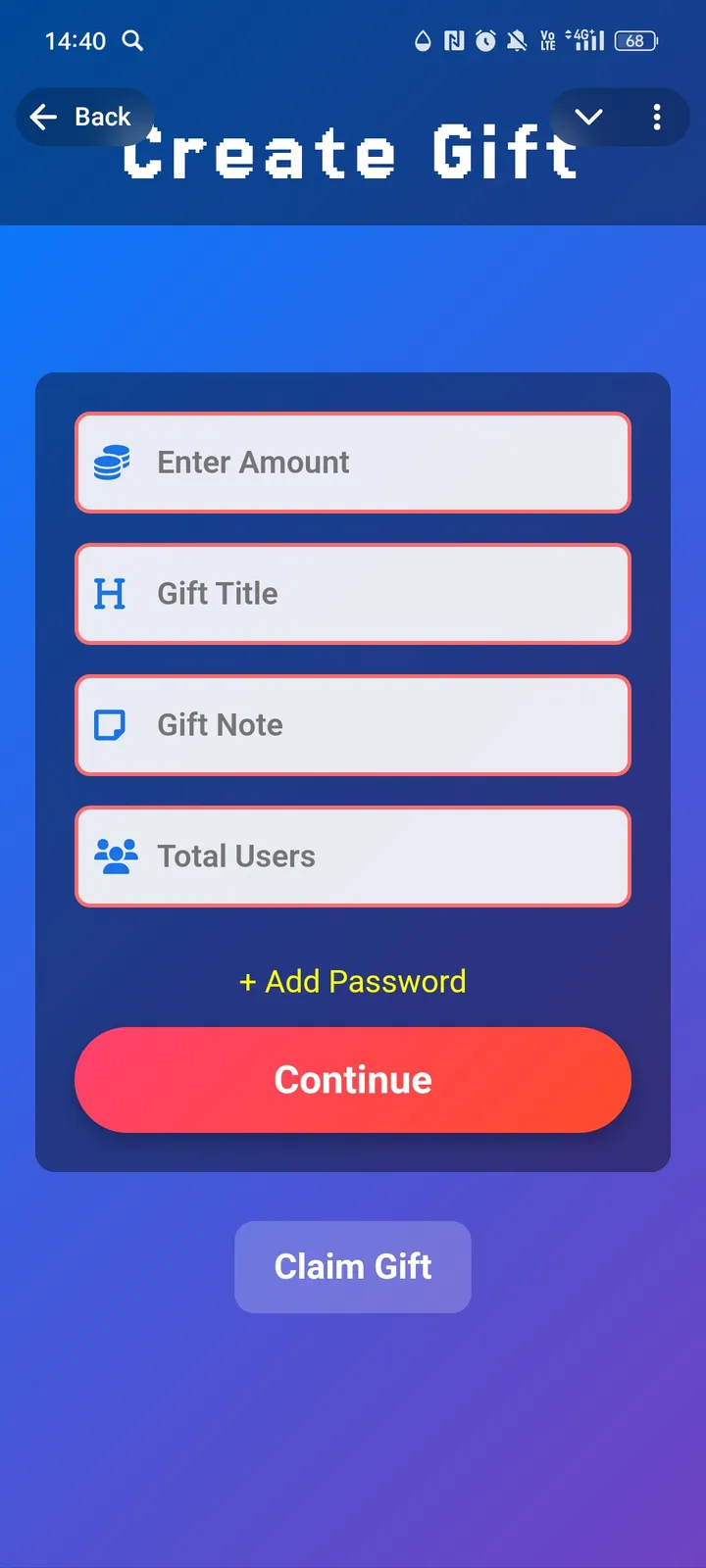Open the three-dot overflow menu
The height and width of the screenshot is (1568, 706).
(x=657, y=117)
